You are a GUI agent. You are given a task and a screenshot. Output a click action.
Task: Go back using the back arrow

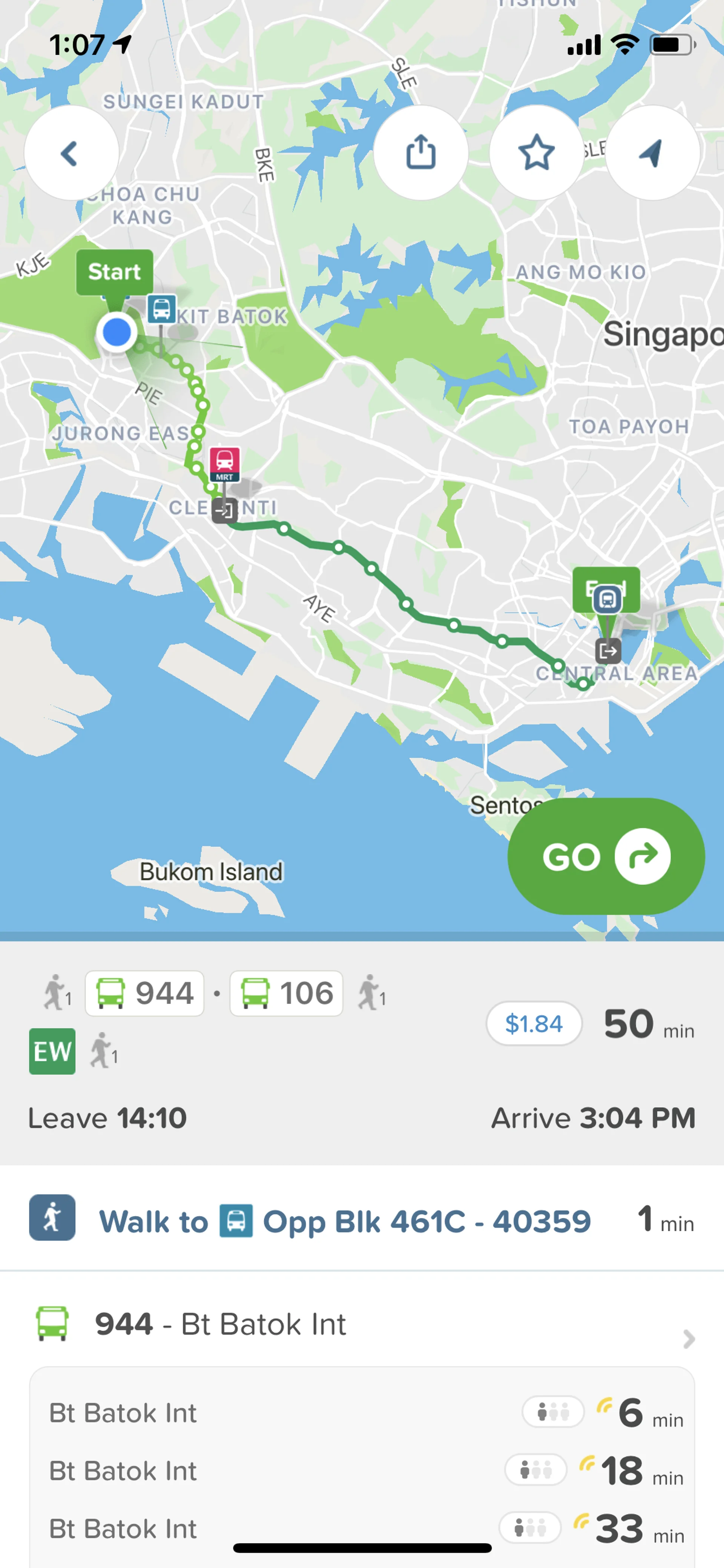pos(71,153)
